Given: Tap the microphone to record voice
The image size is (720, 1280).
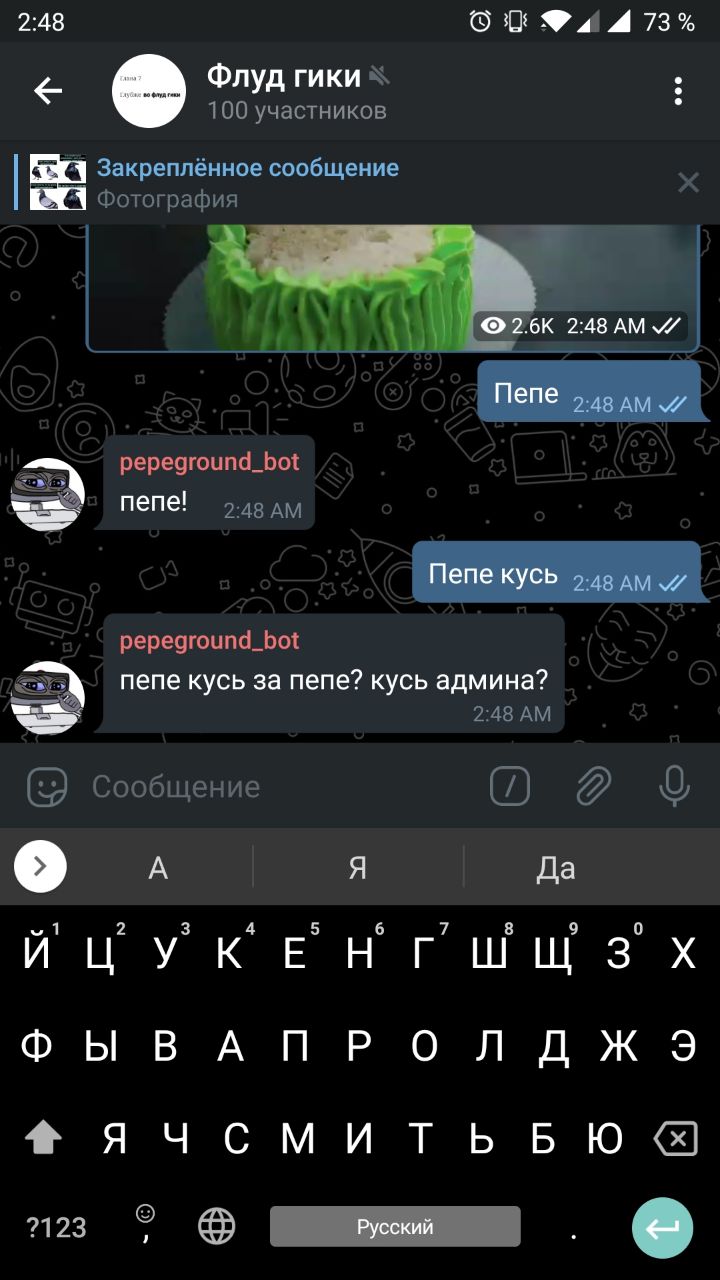Looking at the screenshot, I should point(674,787).
